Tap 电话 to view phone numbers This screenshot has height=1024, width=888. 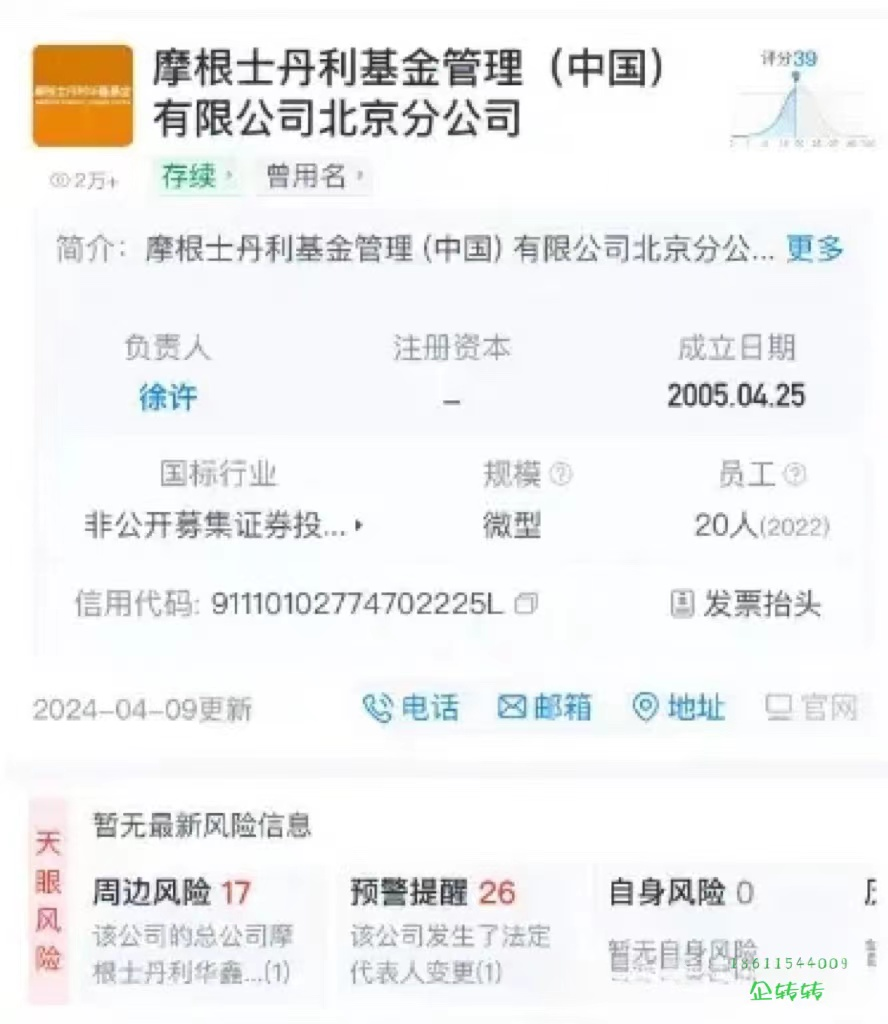click(411, 708)
